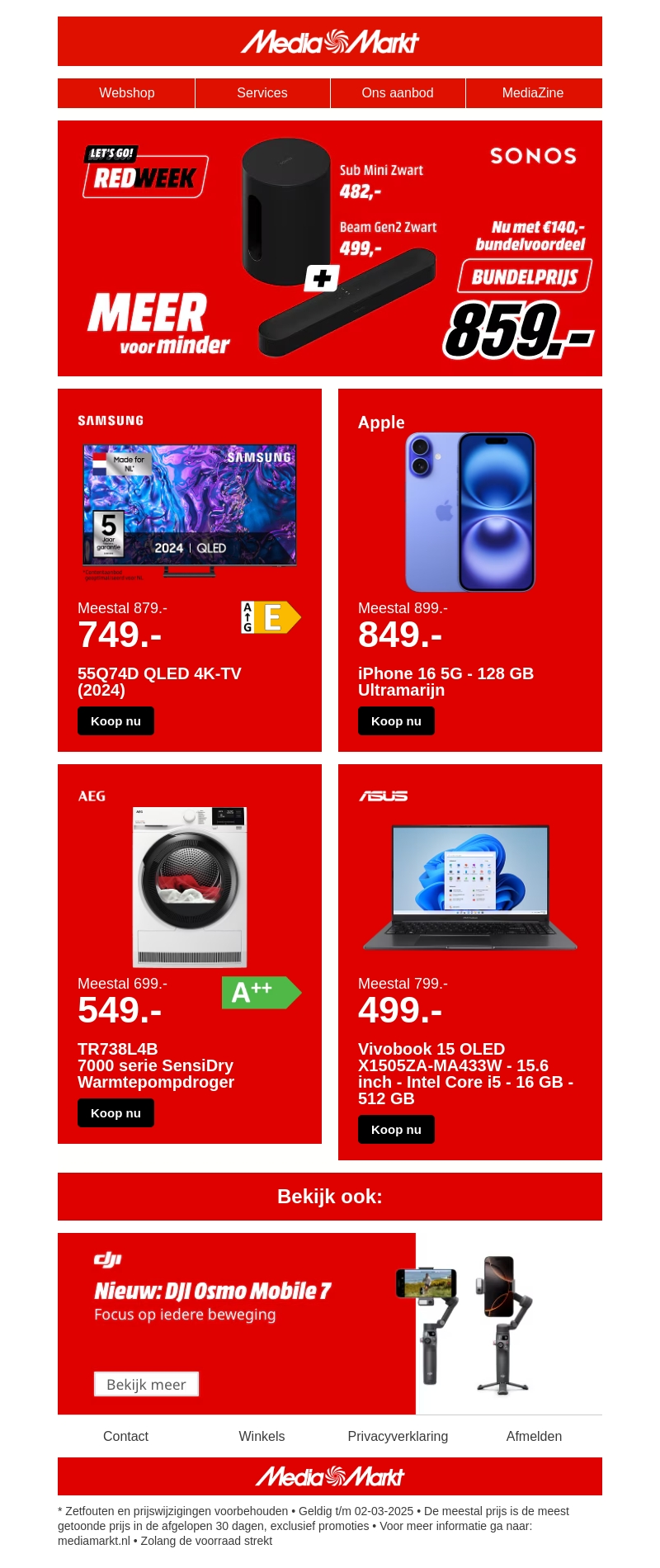Select Koop nu for Asus Vivobook
This screenshot has height=1568, width=660.
click(x=396, y=1130)
